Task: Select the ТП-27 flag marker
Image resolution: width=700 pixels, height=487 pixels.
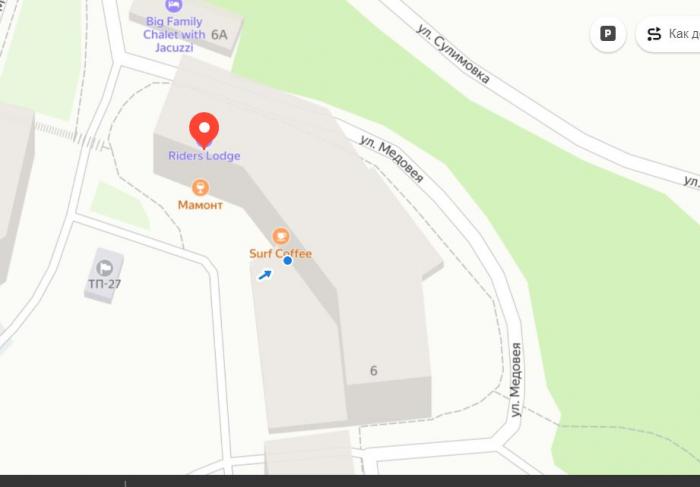Action: click(105, 267)
